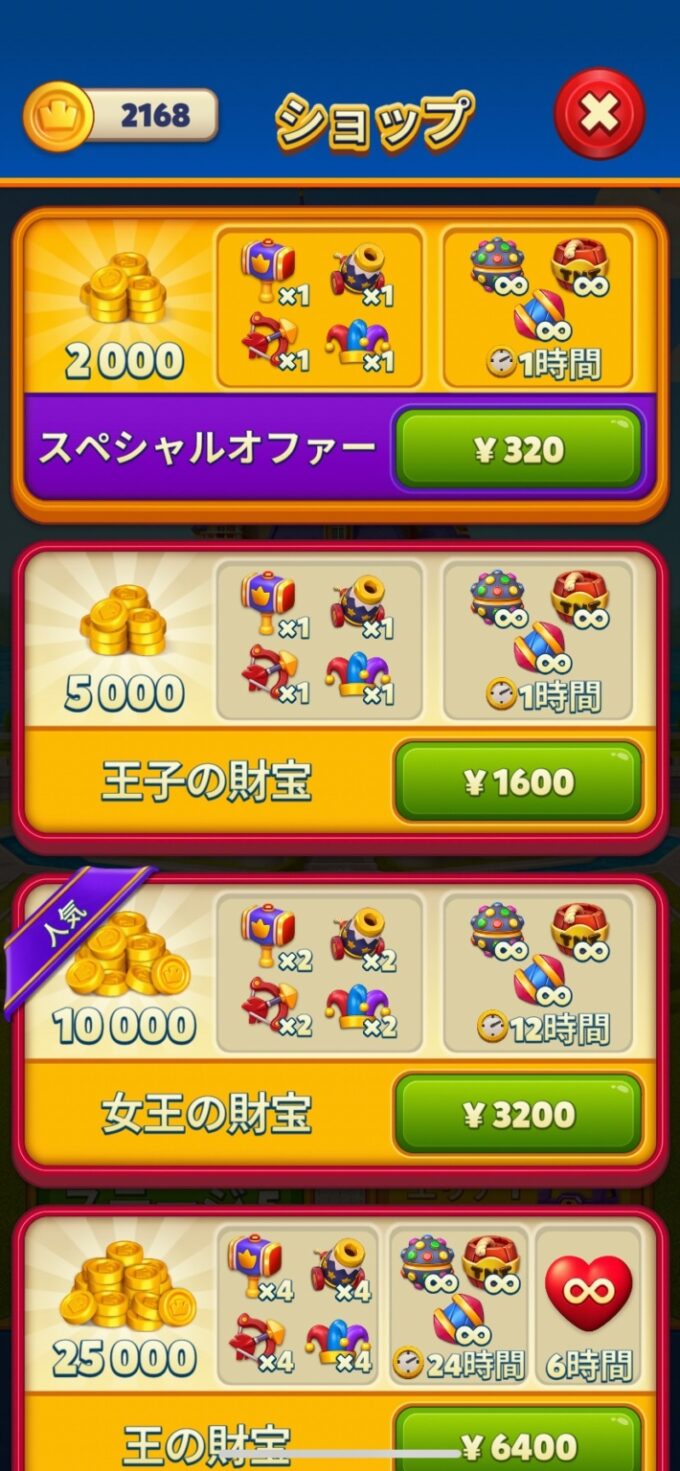Image resolution: width=680 pixels, height=1471 pixels.
Task: Buy 女王の財宝 for ¥3200
Action: point(518,1114)
